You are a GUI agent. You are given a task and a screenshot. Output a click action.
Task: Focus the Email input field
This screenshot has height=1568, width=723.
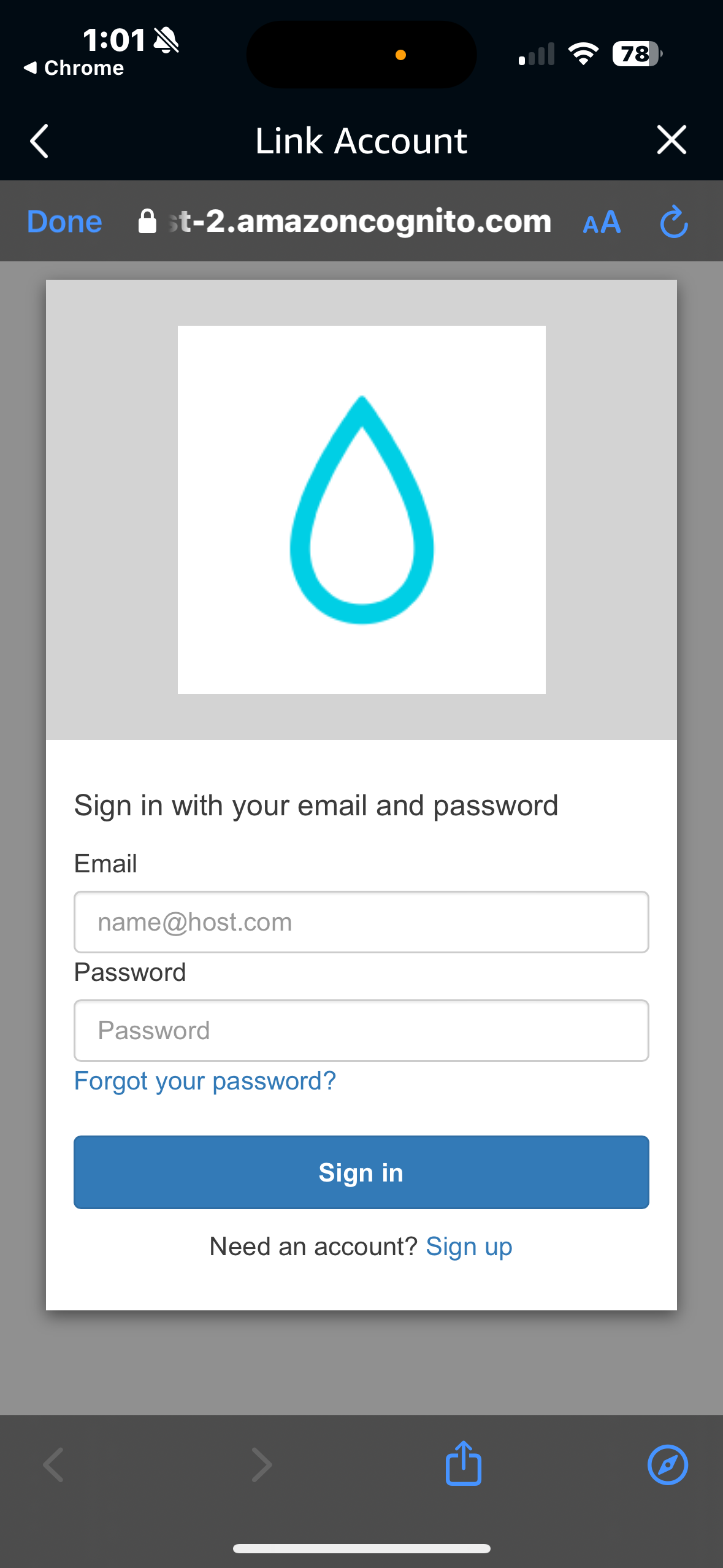(361, 922)
